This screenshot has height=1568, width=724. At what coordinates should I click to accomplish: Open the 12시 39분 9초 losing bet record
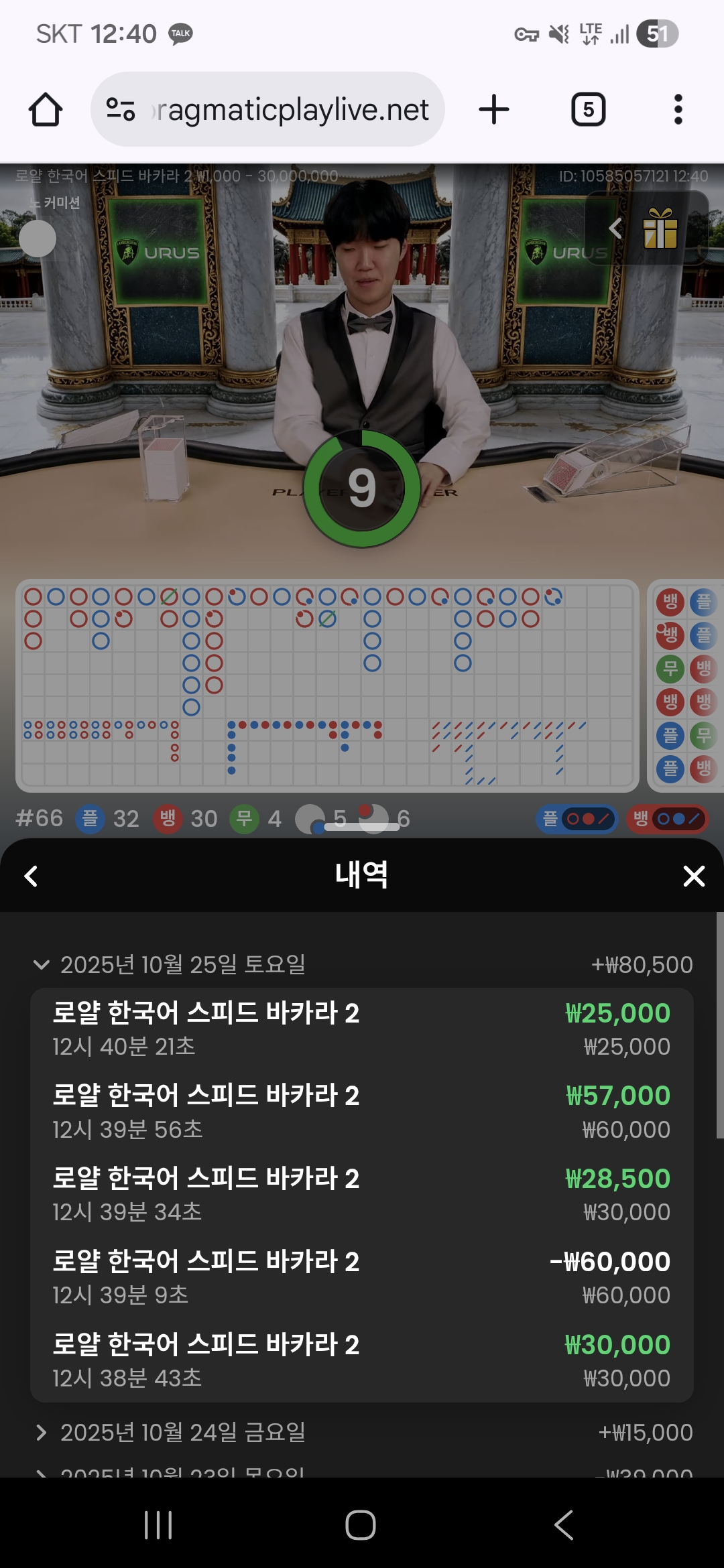pos(361,1277)
